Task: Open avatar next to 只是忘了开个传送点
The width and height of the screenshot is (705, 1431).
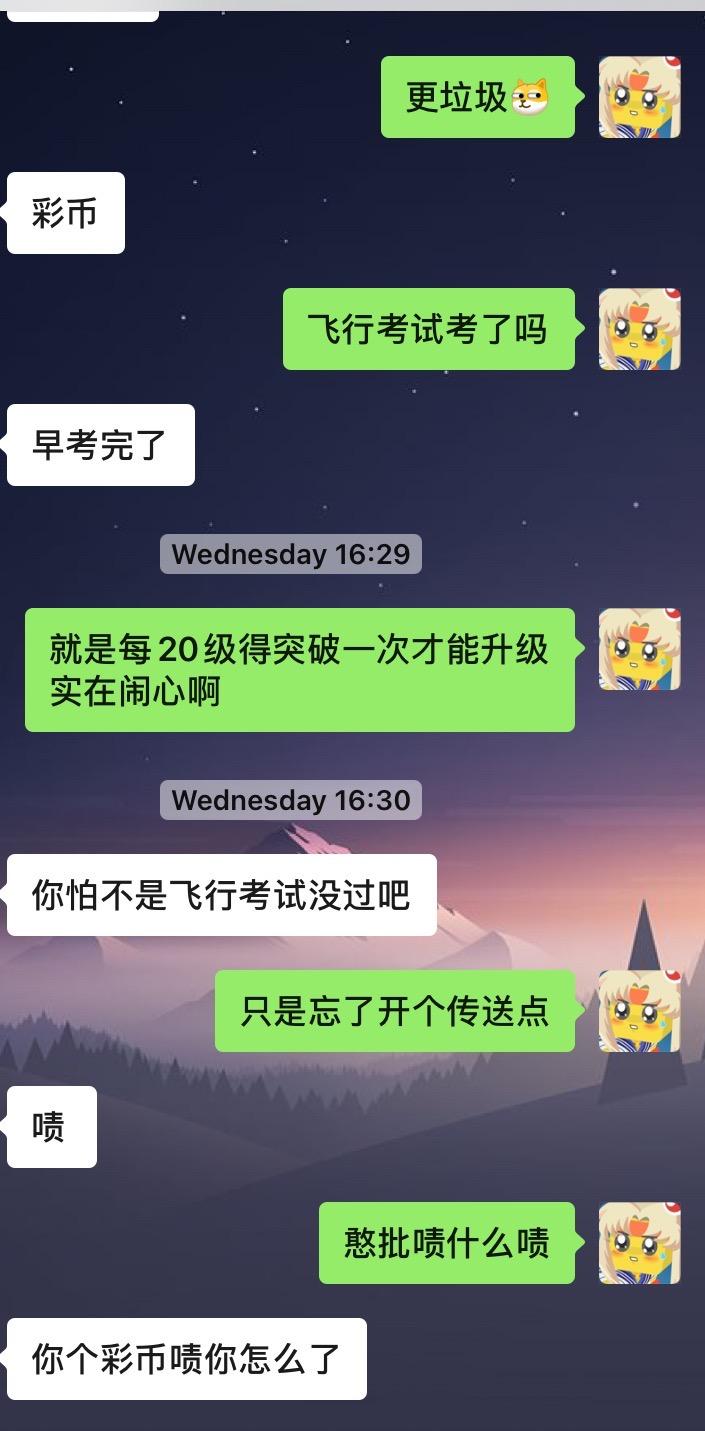Action: [x=640, y=1011]
